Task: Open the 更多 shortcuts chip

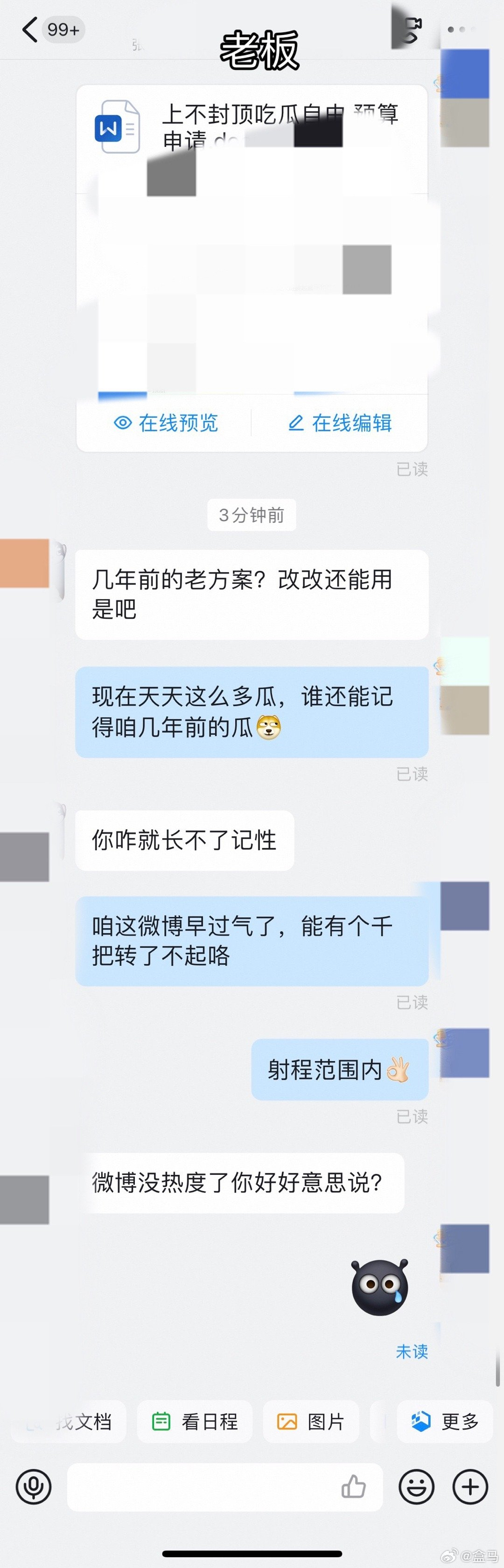Action: pyautogui.click(x=445, y=1421)
